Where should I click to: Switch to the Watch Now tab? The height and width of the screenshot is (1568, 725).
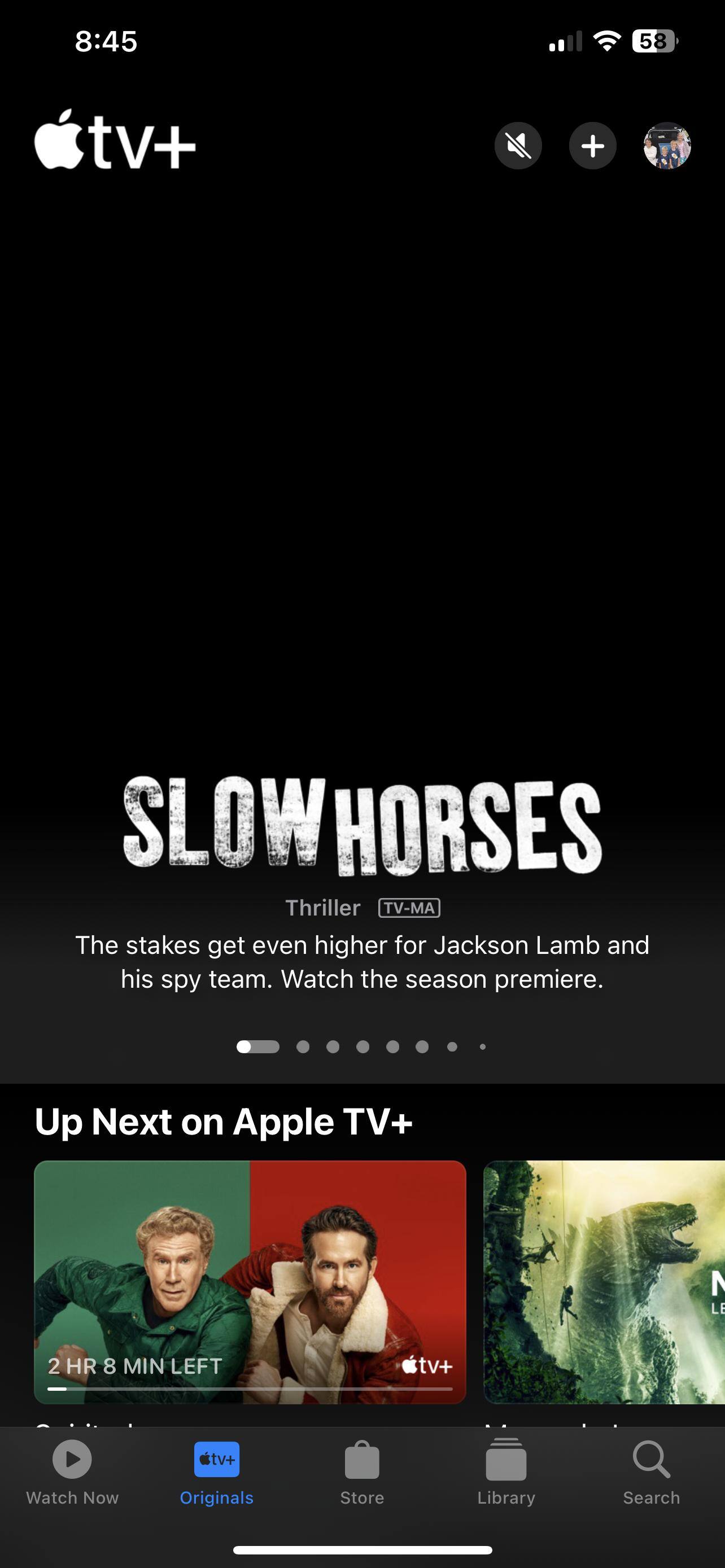point(72,1472)
